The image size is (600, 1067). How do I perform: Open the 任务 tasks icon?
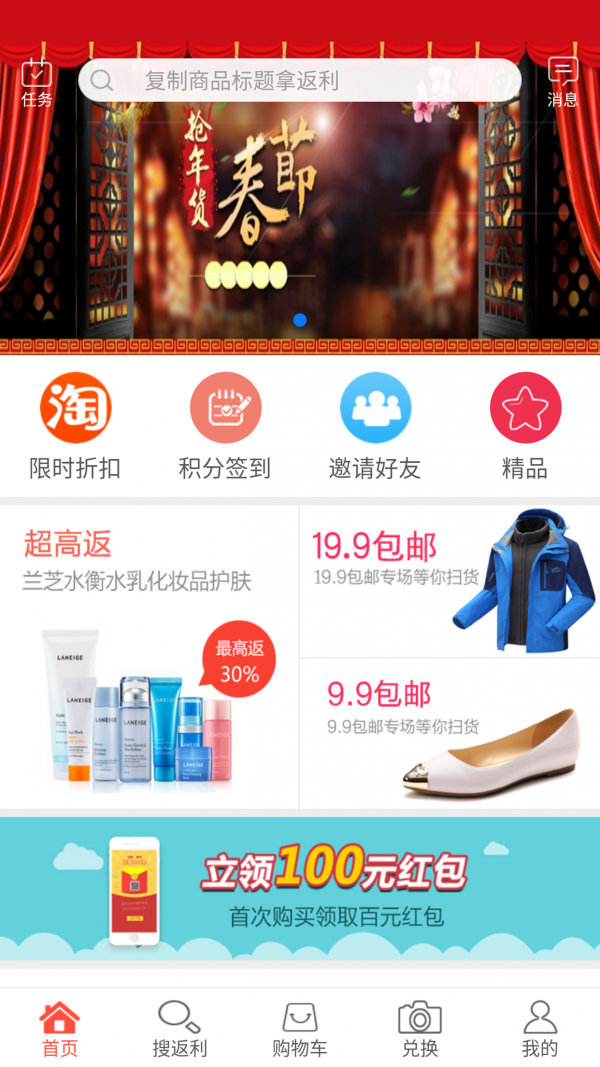pos(37,82)
